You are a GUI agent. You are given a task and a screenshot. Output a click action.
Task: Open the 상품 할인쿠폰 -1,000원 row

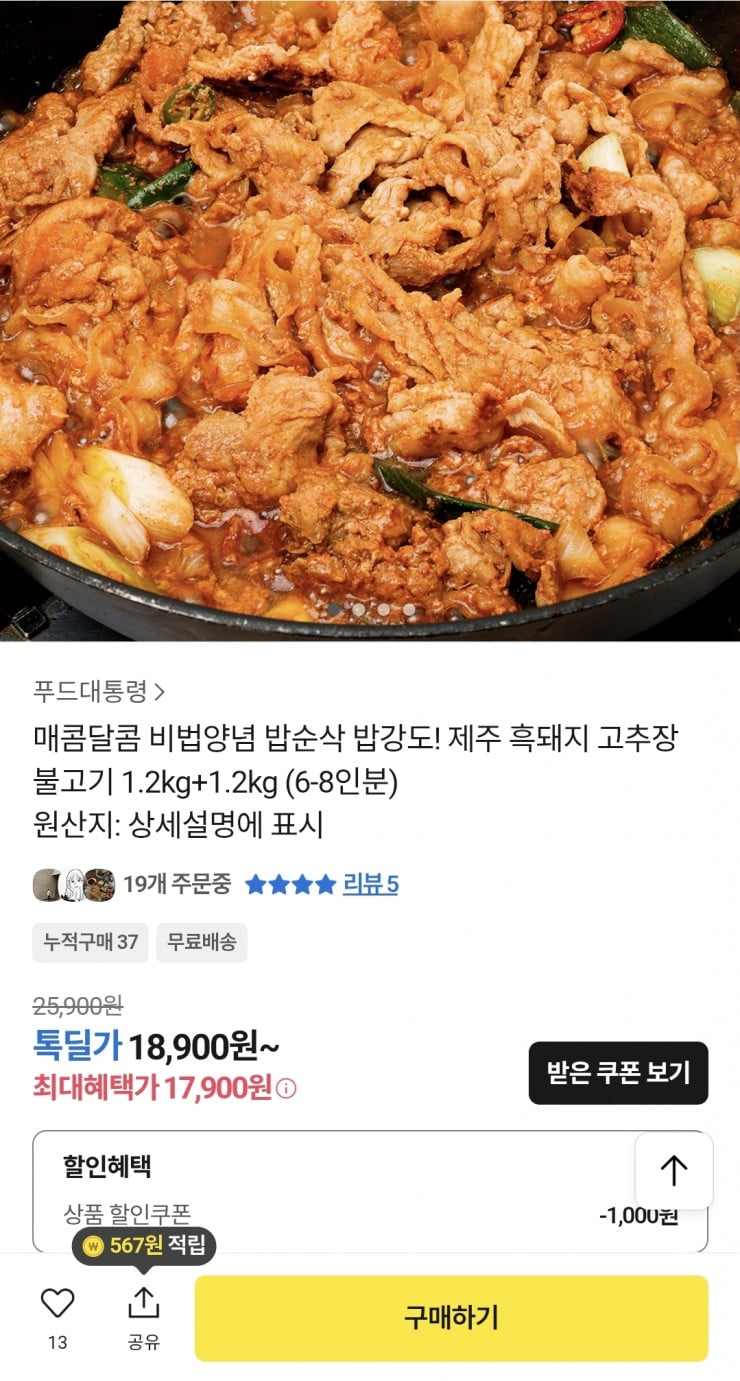tap(370, 1213)
